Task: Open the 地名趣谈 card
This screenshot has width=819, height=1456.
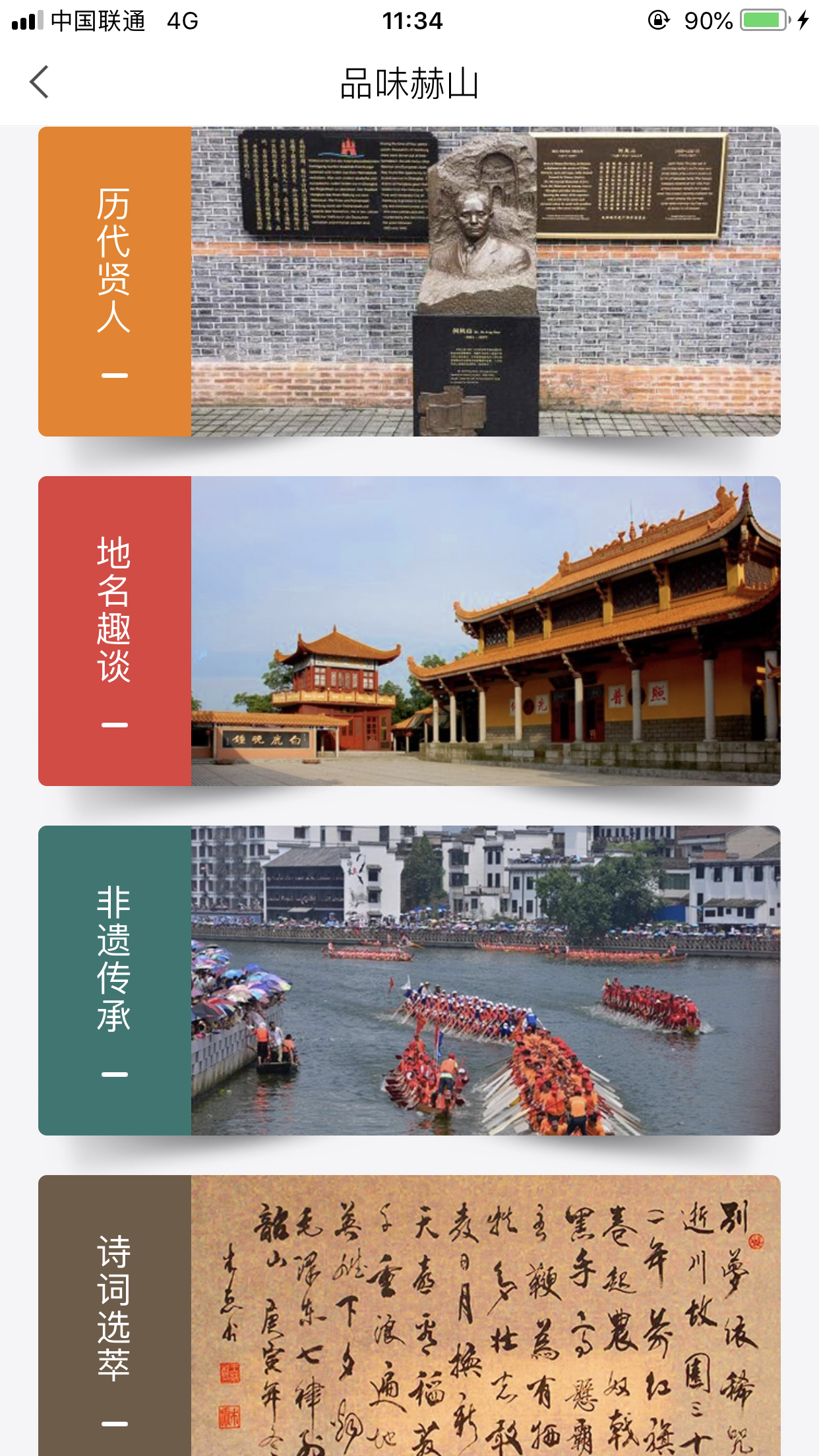Action: tap(409, 631)
